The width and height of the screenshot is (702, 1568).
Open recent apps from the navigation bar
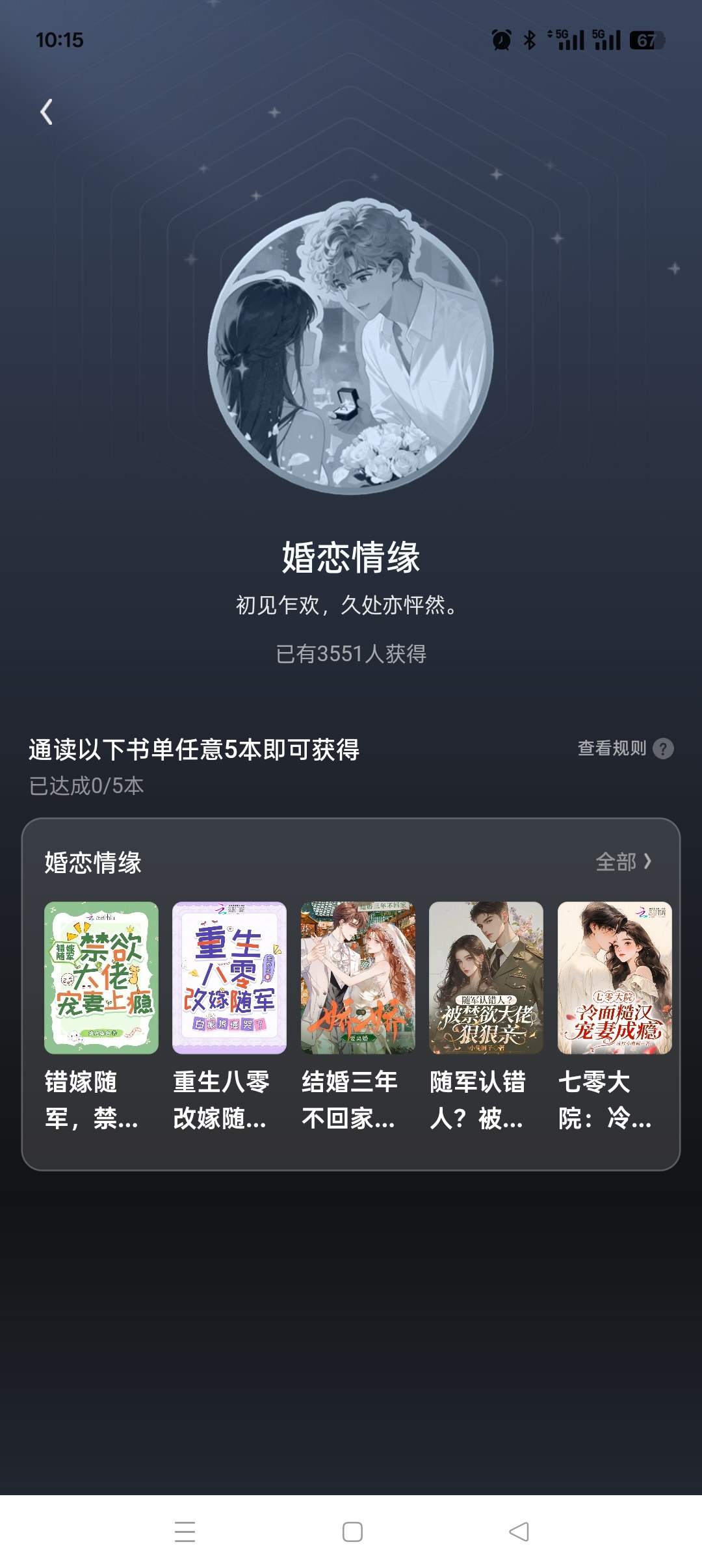pos(185,1532)
